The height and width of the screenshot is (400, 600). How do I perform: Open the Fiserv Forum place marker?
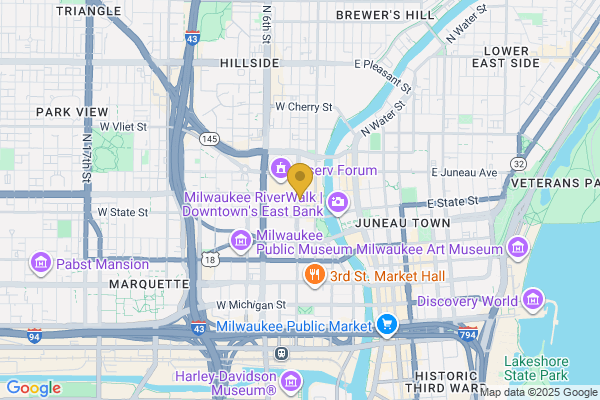tap(280, 165)
